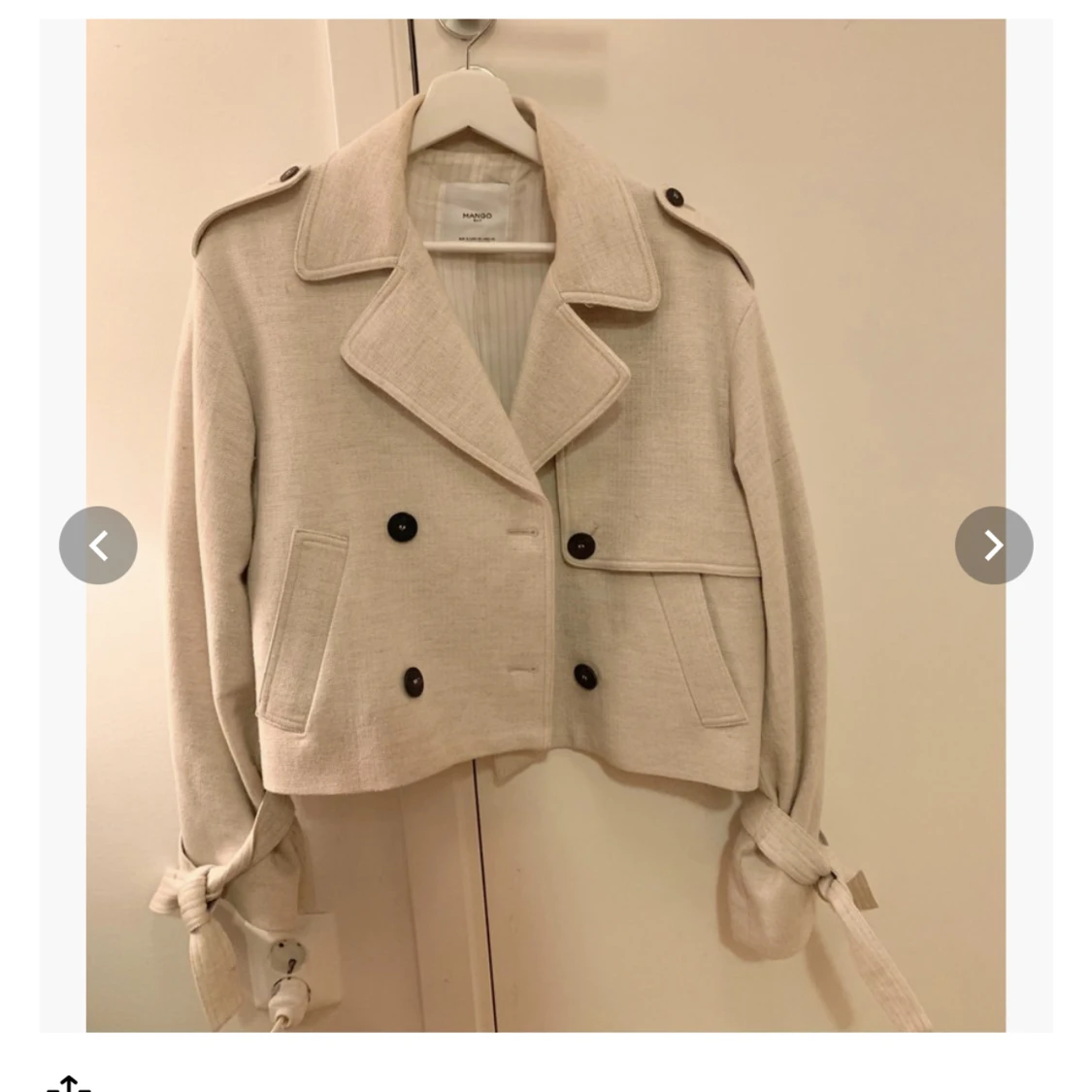Screen dimensions: 1092x1092
Task: Go to the next photo
Action: pyautogui.click(x=993, y=546)
